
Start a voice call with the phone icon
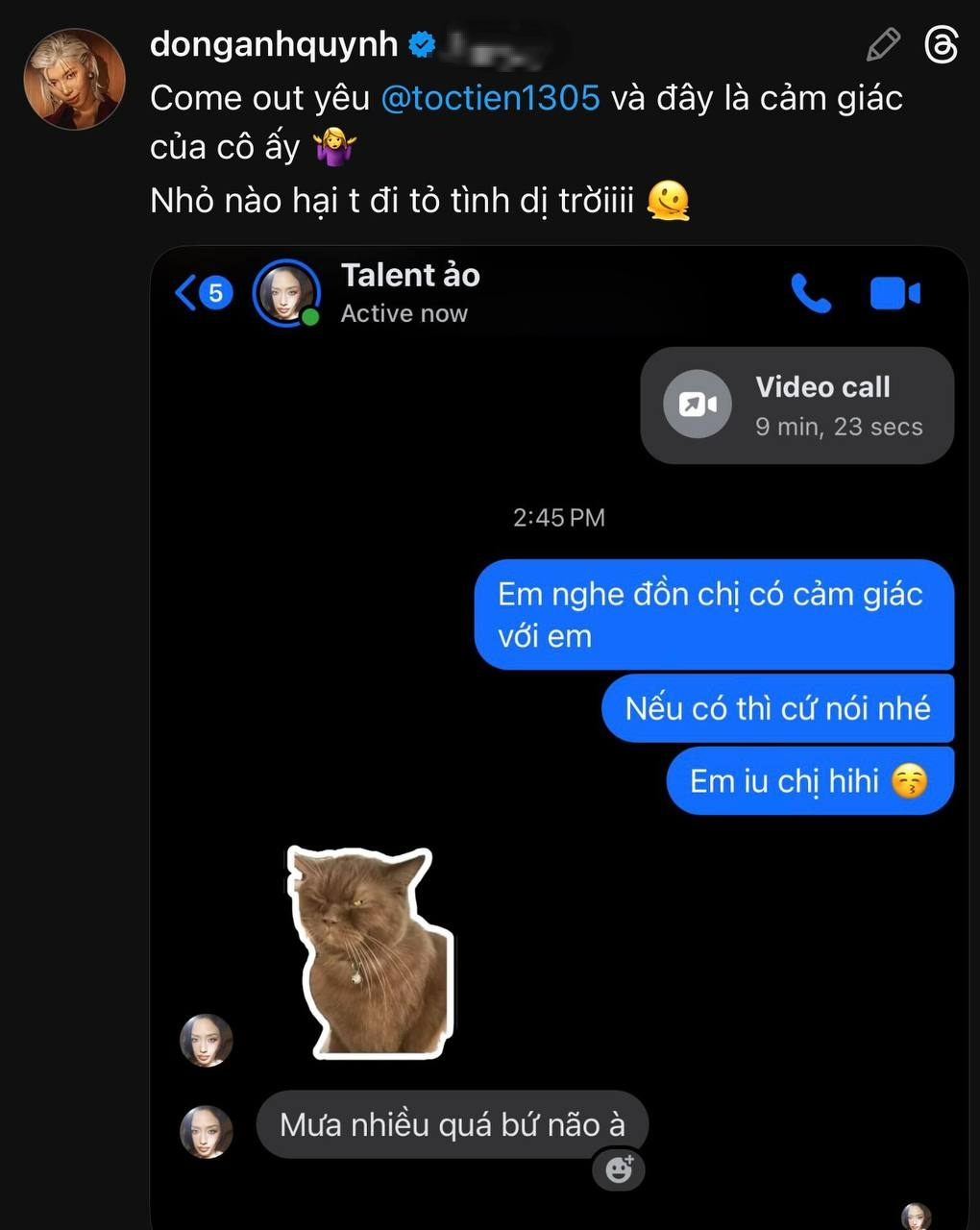(812, 294)
